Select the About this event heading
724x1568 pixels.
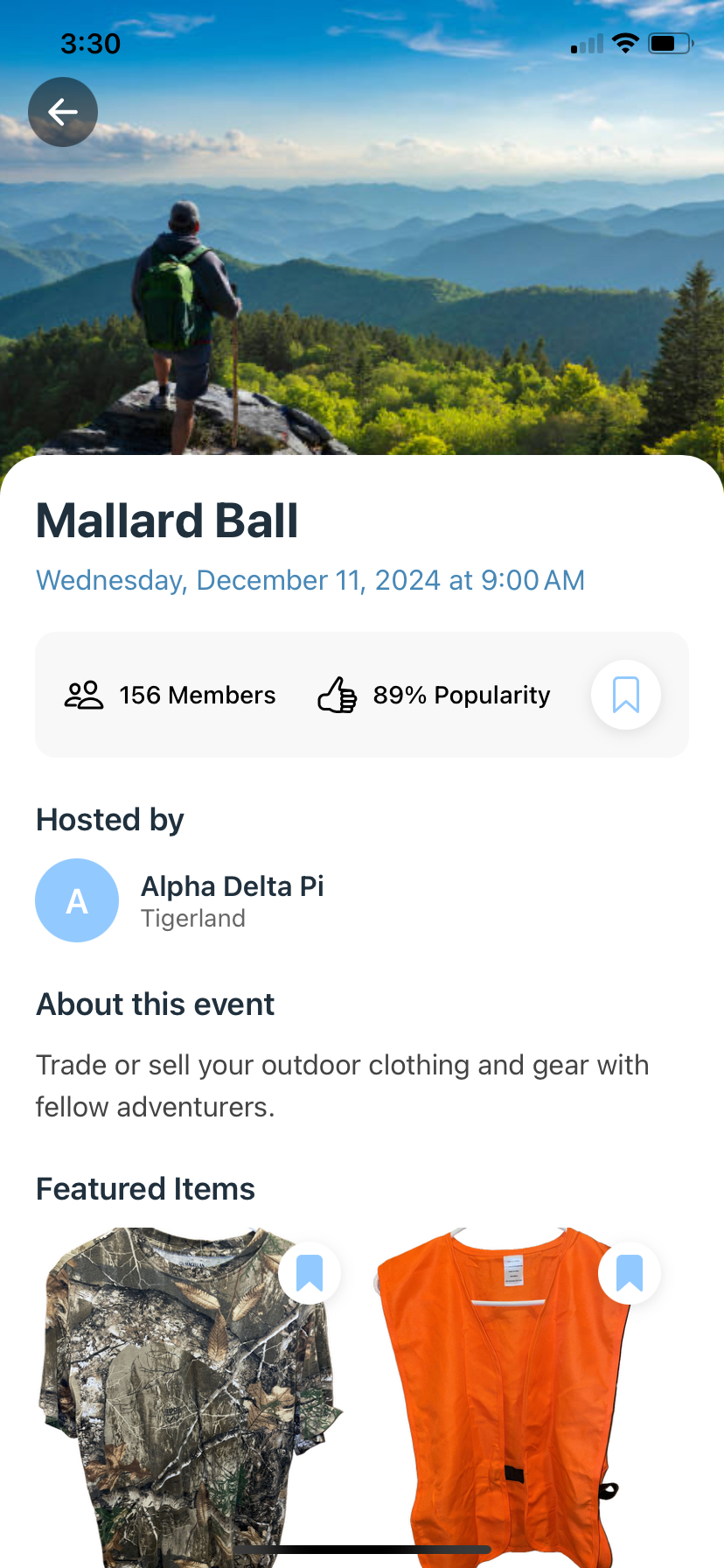[x=154, y=1004]
